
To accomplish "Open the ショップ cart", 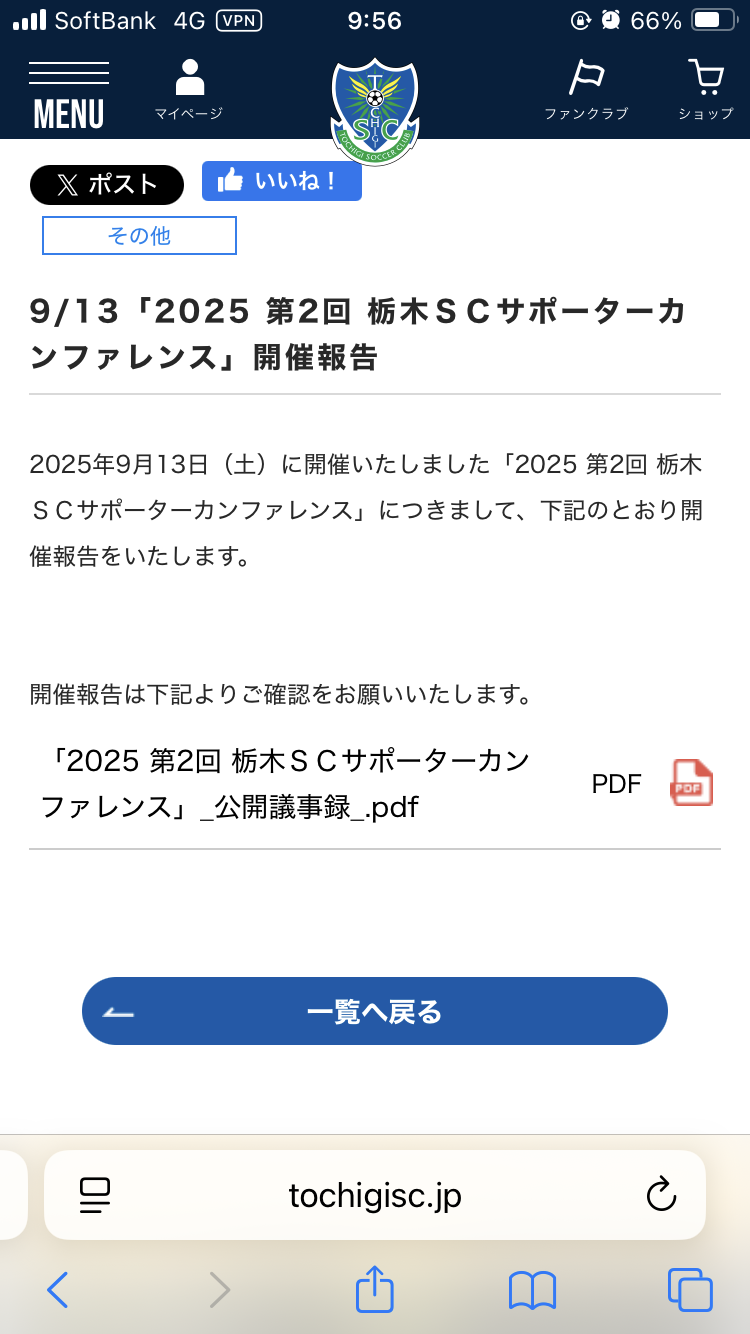I will [705, 90].
